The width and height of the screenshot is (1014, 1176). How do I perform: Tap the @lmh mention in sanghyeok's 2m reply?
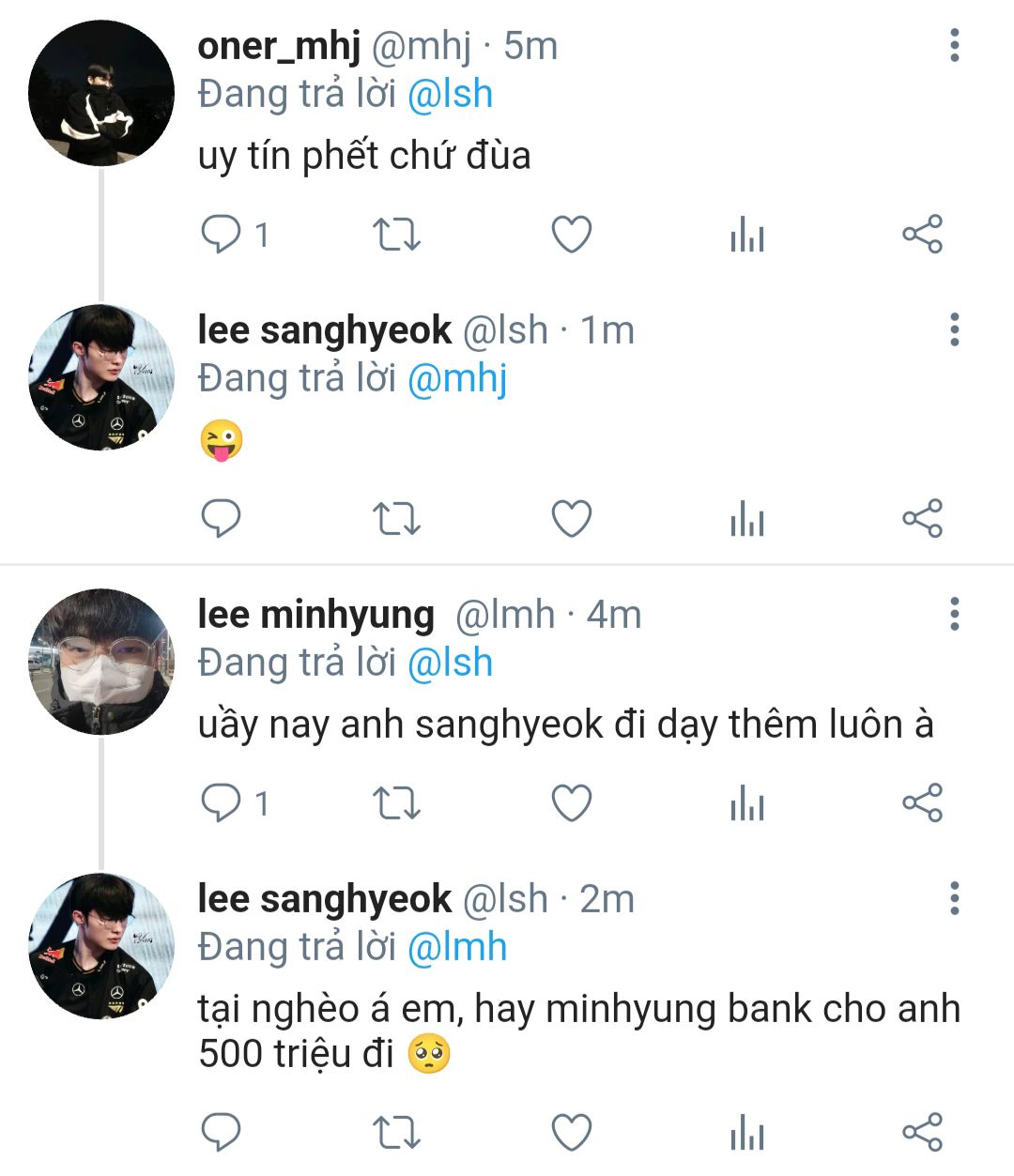tap(457, 948)
